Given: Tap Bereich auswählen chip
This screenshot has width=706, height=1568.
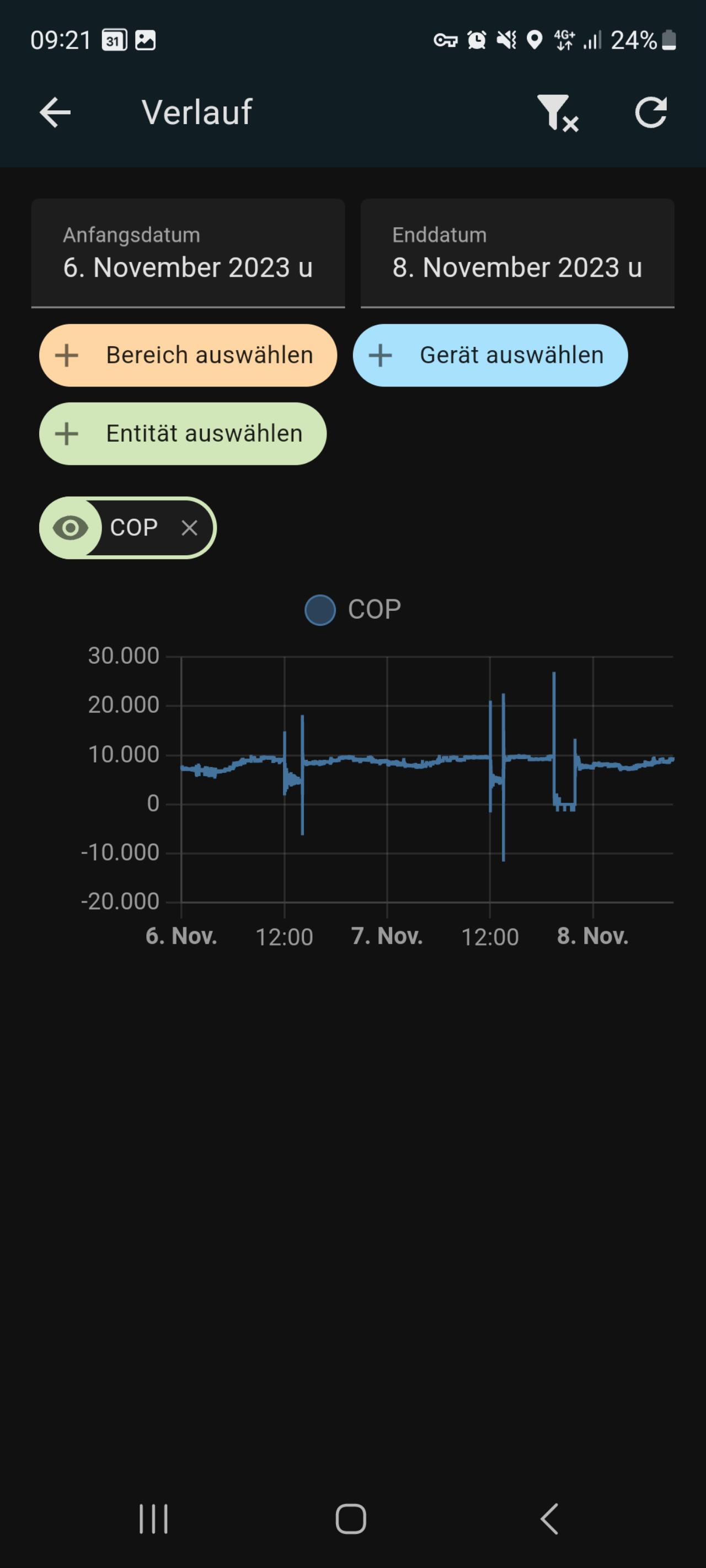Looking at the screenshot, I should pos(188,355).
